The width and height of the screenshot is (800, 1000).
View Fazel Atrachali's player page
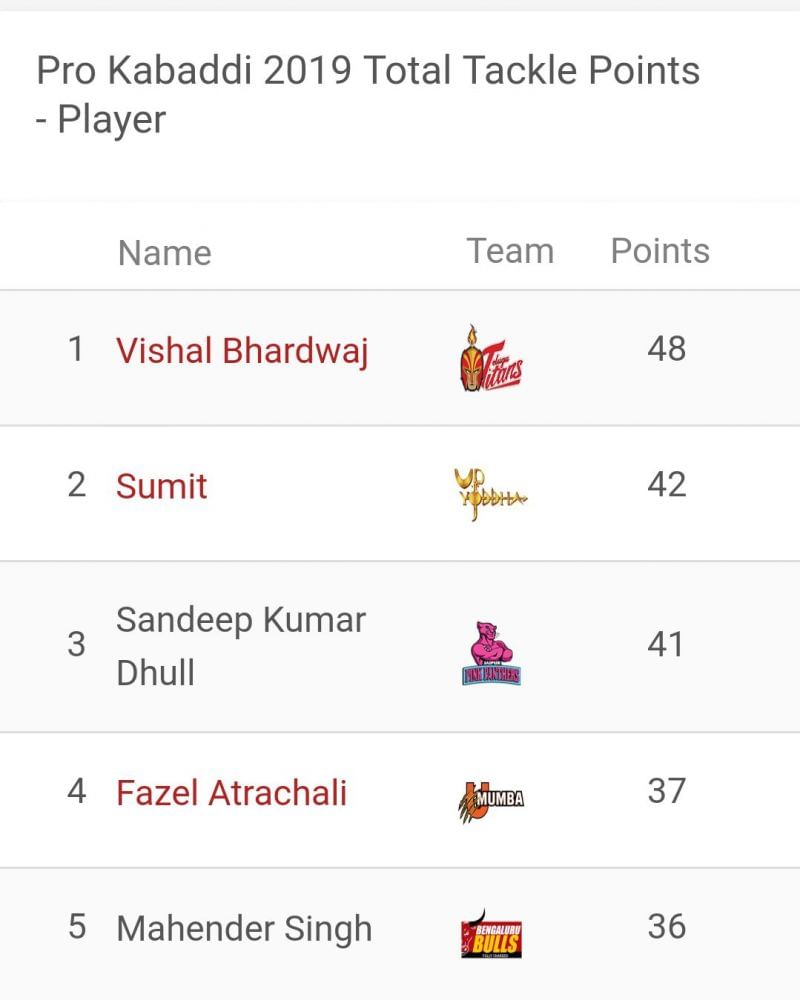click(231, 793)
